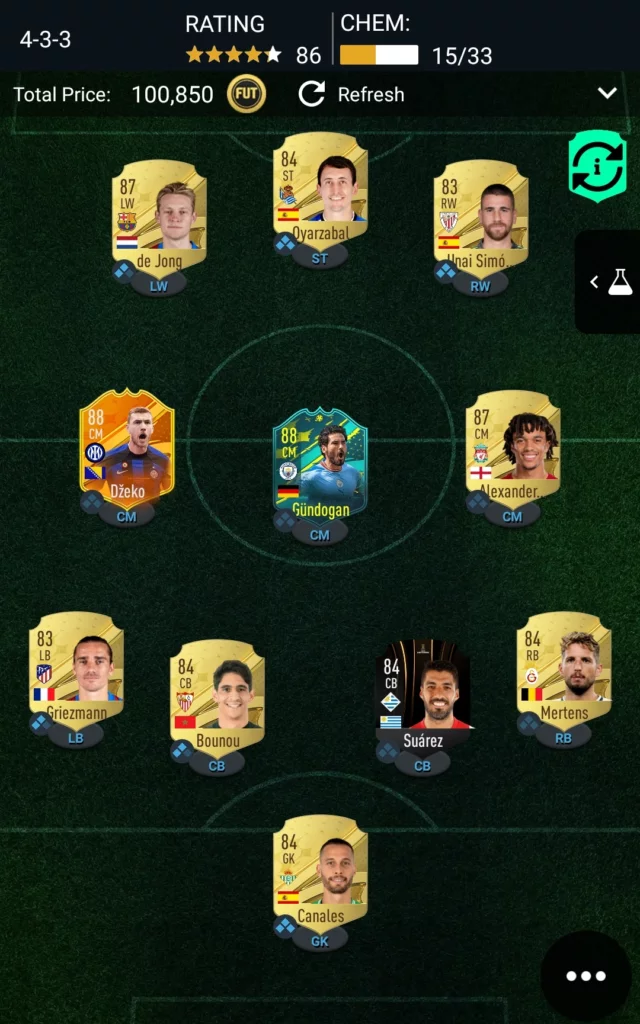This screenshot has width=640, height=1024.
Task: Open the flask side panel
Action: [x=609, y=282]
